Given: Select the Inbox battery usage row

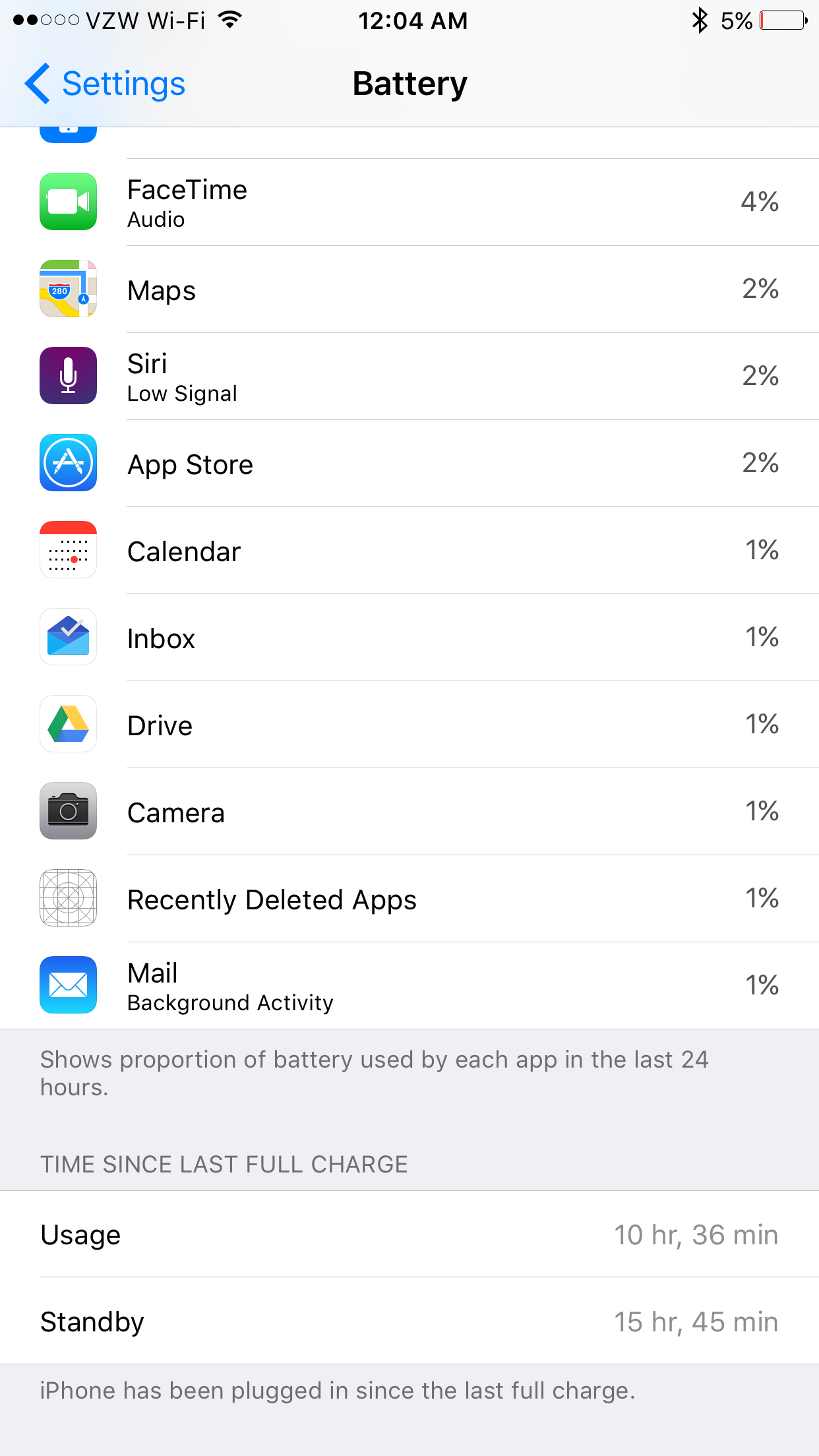Looking at the screenshot, I should [x=409, y=638].
